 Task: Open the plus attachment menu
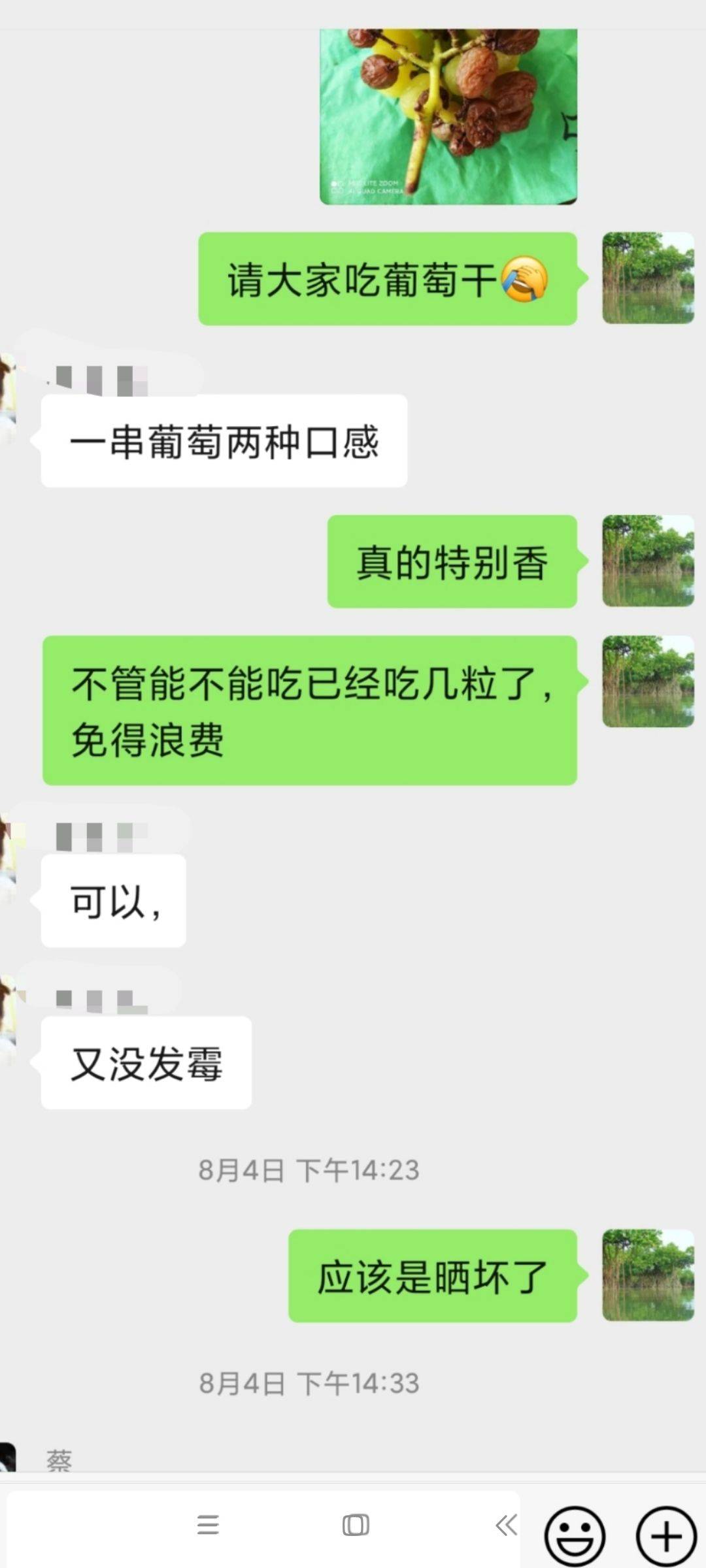coord(667,1537)
